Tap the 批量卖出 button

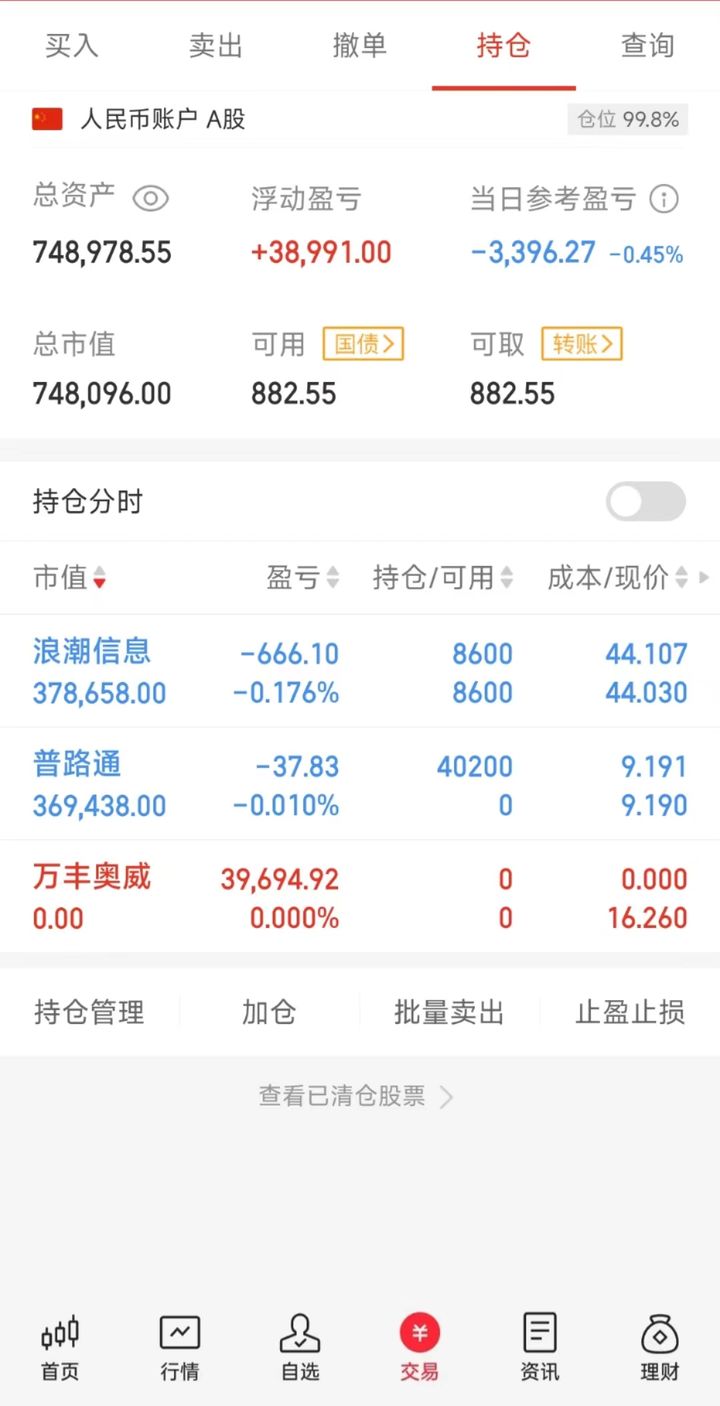pyautogui.click(x=448, y=1012)
